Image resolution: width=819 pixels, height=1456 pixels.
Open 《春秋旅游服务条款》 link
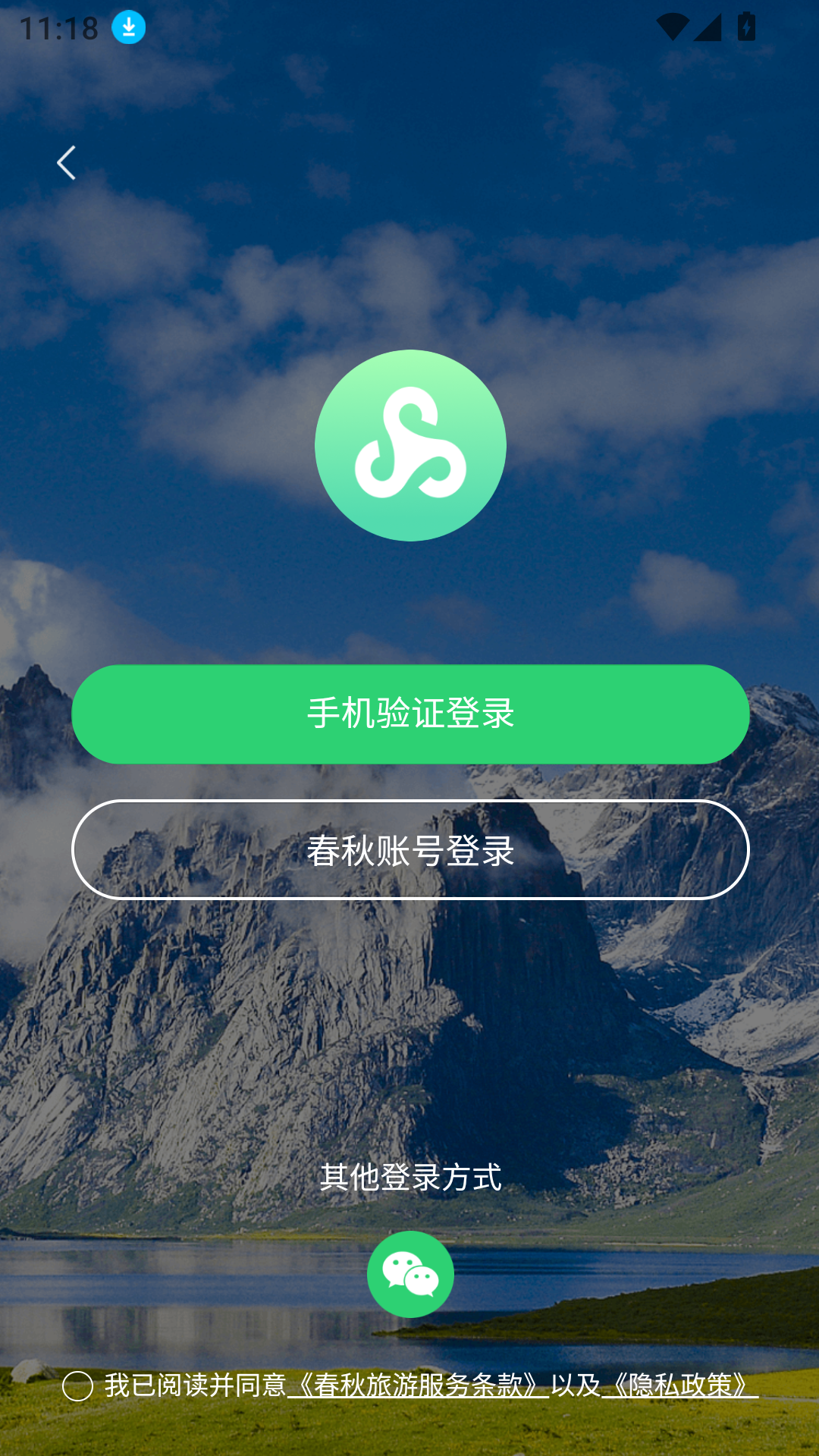click(418, 1385)
